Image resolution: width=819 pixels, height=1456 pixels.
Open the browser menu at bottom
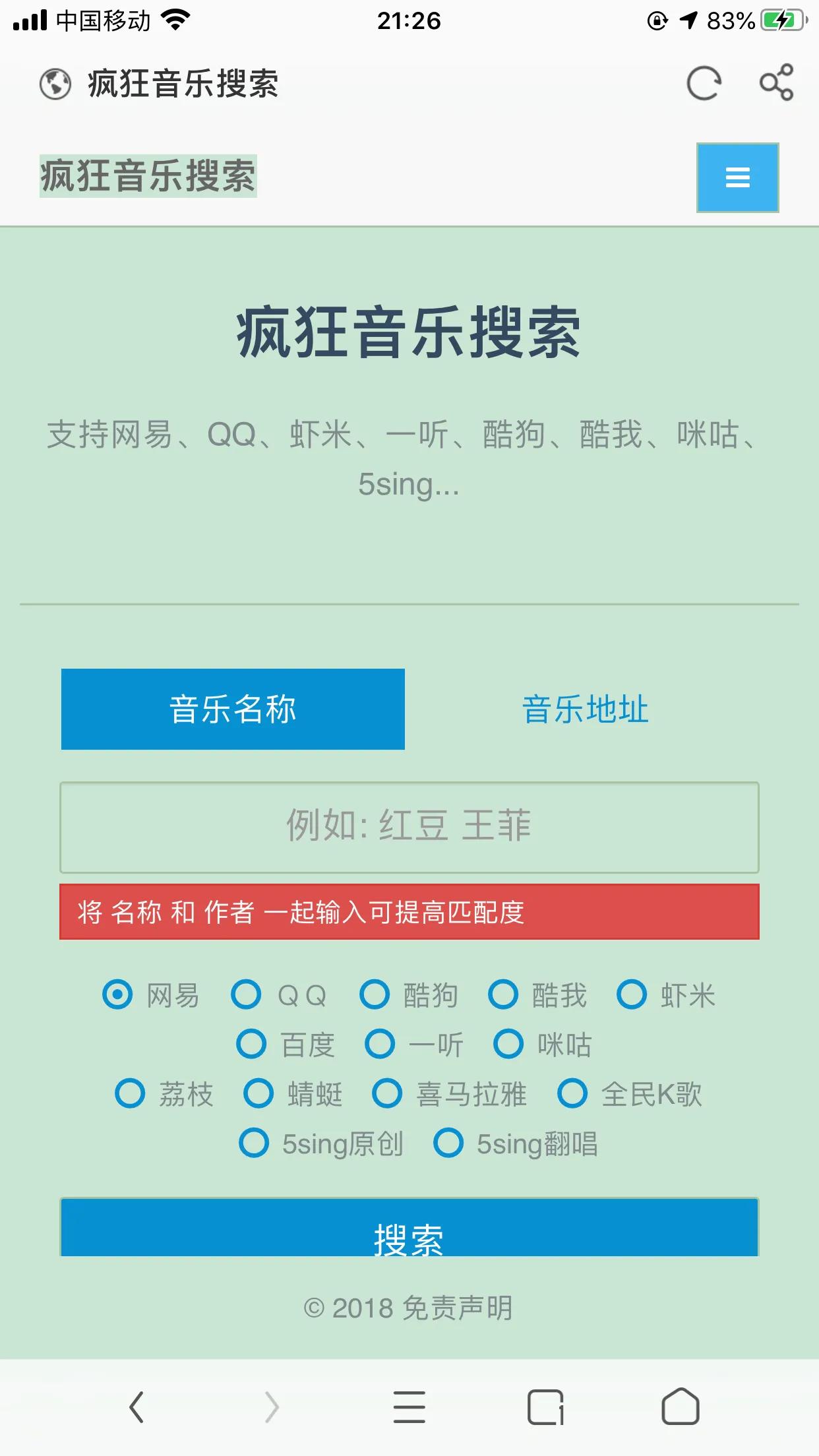coord(409,1408)
